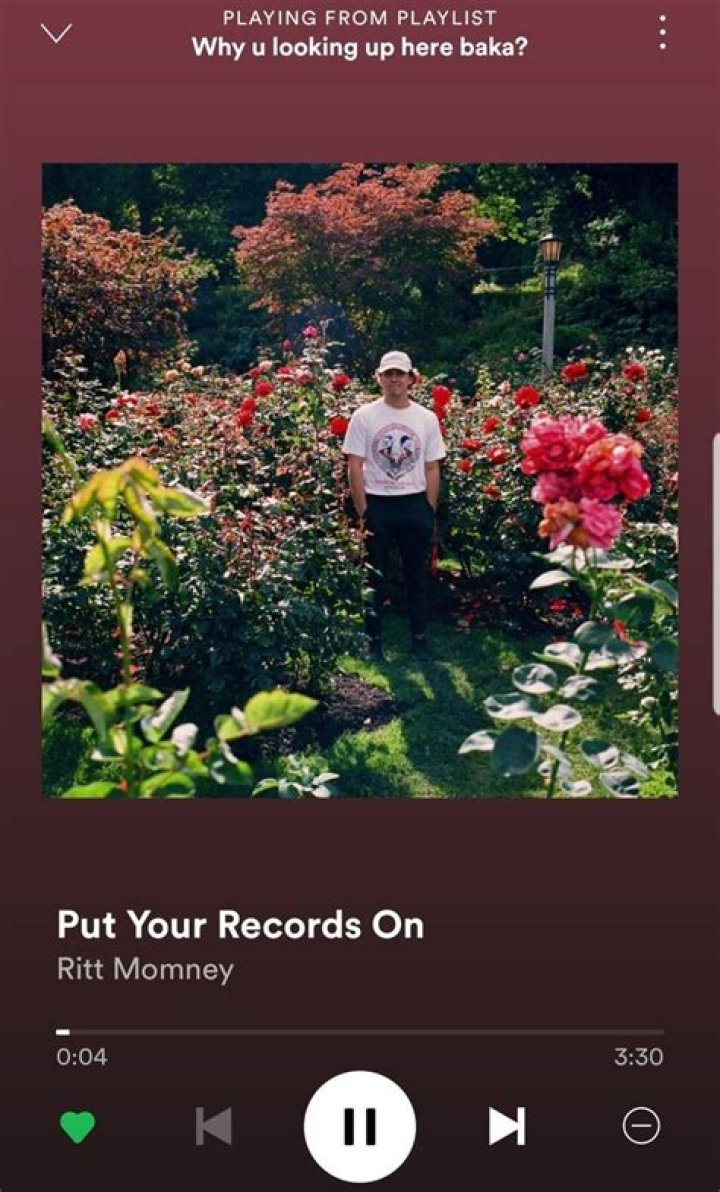Skip to the next track
720x1192 pixels.
510,1125
